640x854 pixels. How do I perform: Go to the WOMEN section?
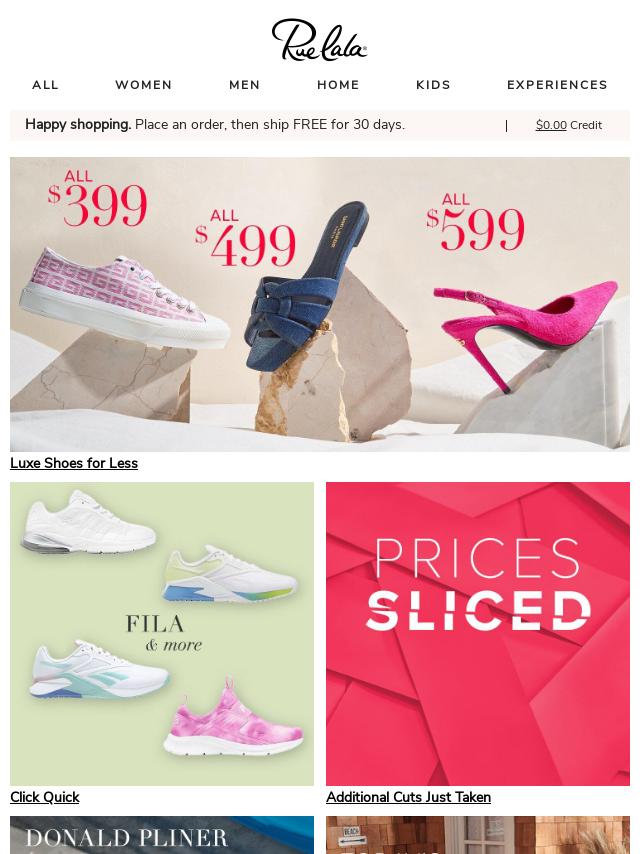(143, 85)
